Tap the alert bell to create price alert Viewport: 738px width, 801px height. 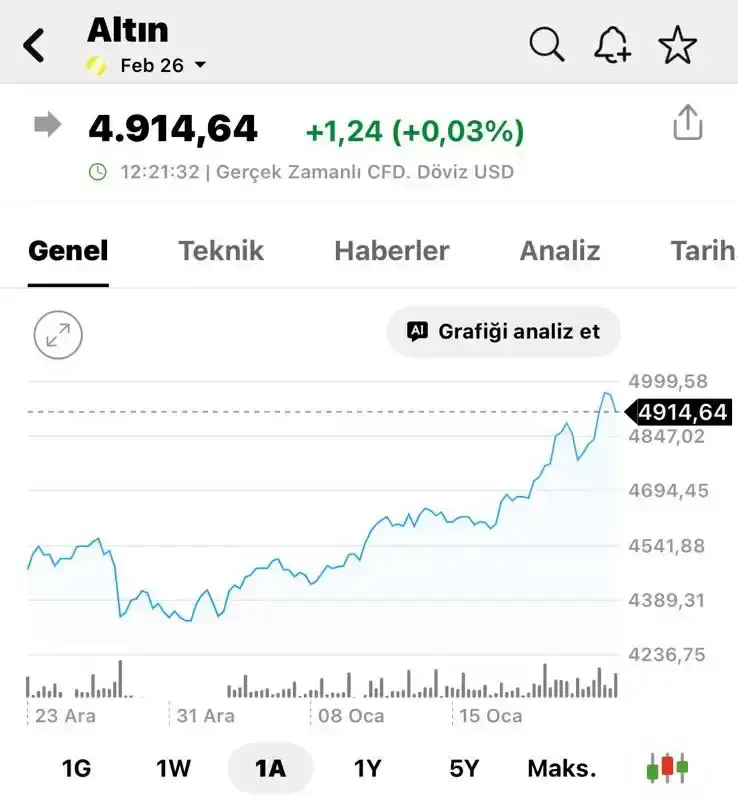click(614, 44)
